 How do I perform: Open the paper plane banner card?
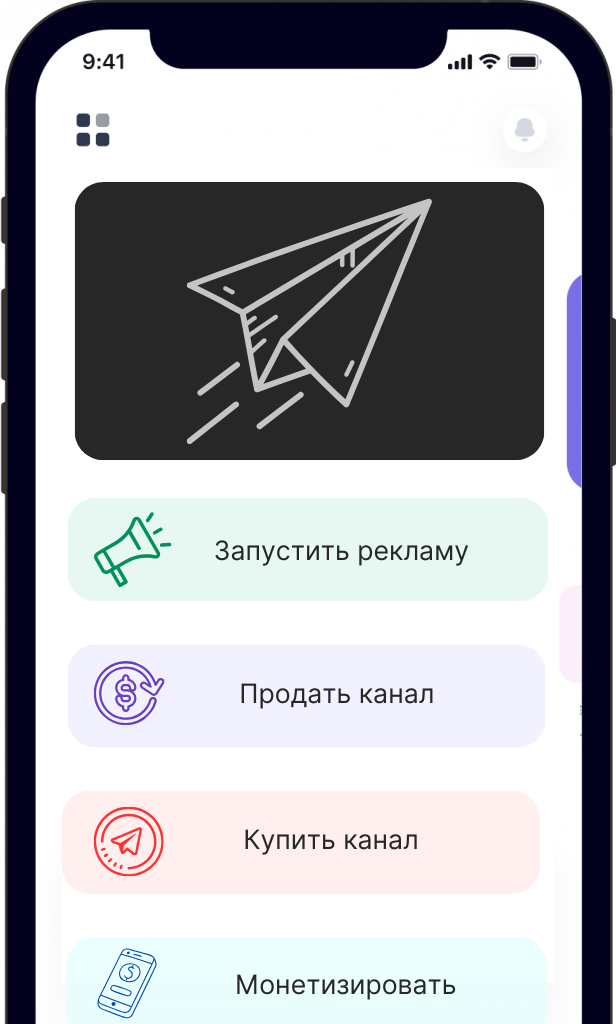309,321
